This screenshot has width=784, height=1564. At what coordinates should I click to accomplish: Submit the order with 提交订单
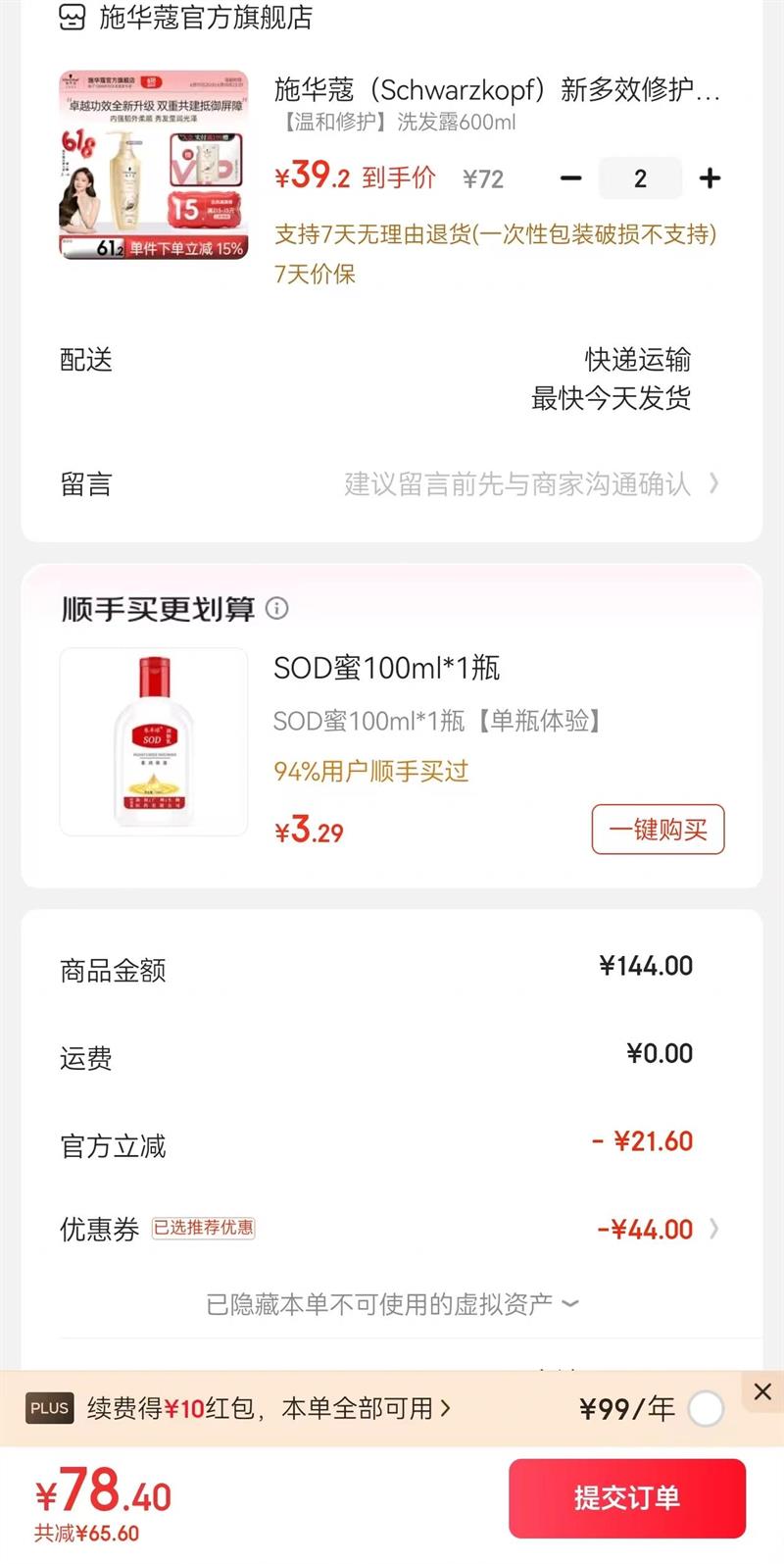pyautogui.click(x=626, y=1497)
